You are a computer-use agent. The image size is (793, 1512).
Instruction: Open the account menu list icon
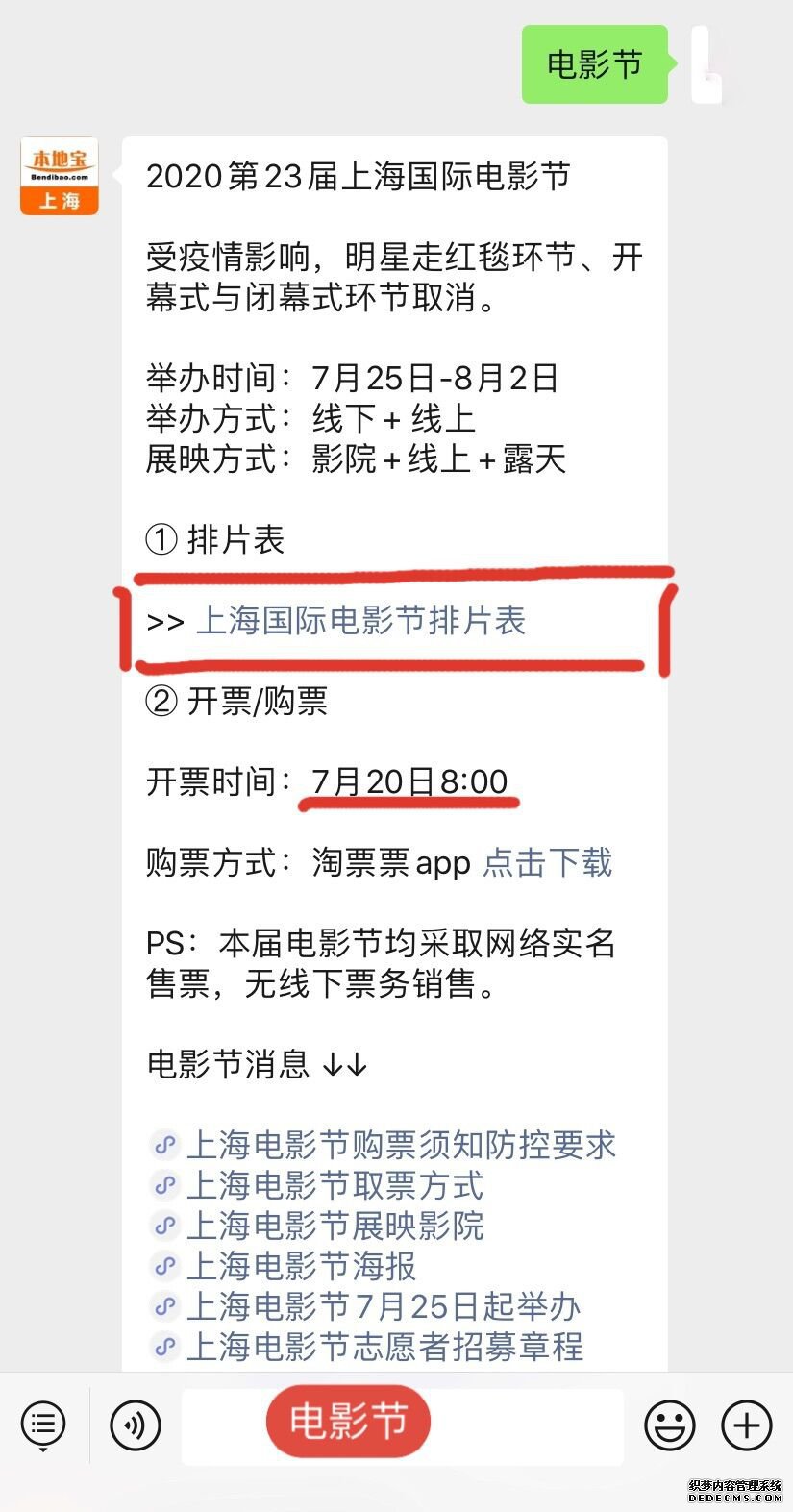(x=43, y=1425)
